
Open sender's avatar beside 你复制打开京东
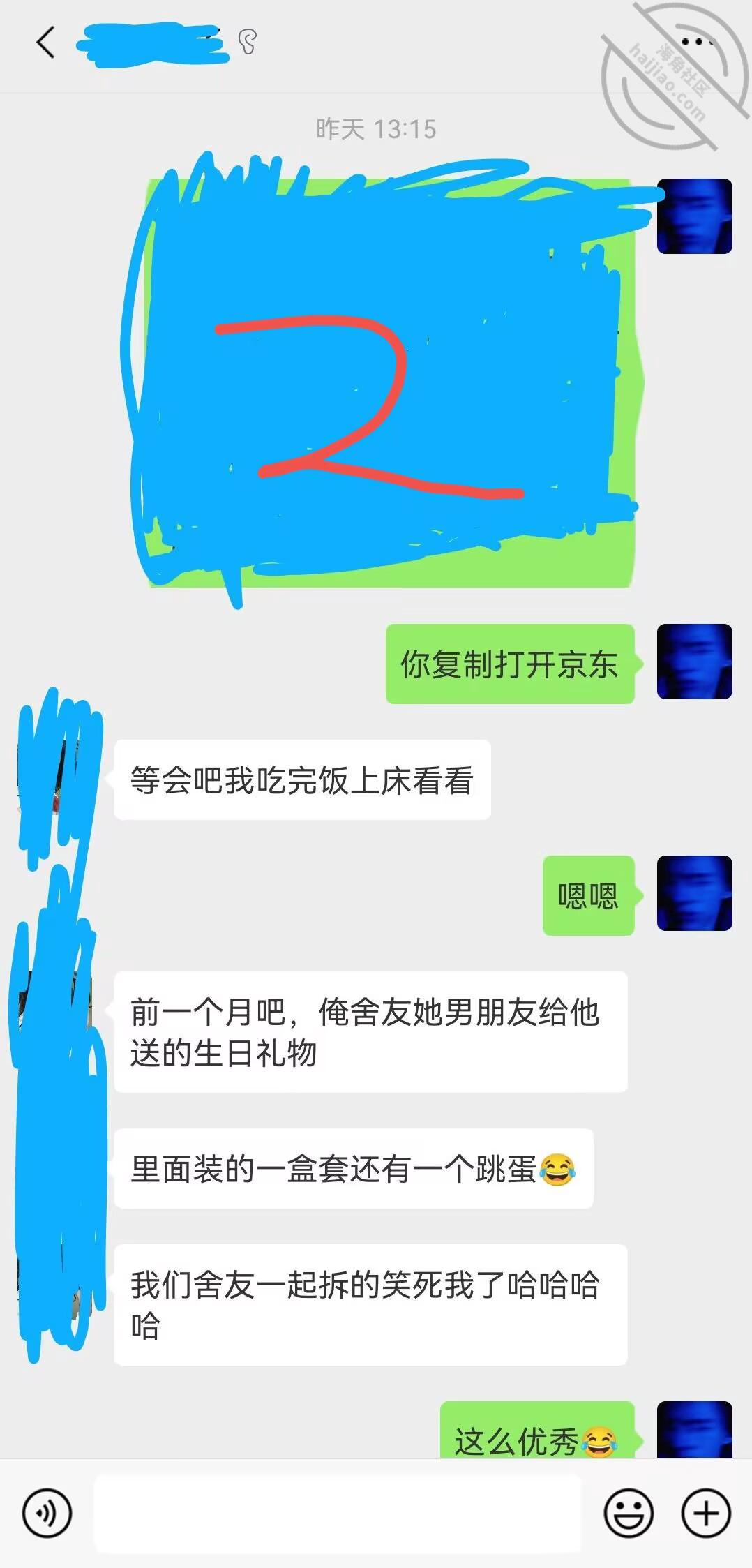[695, 662]
